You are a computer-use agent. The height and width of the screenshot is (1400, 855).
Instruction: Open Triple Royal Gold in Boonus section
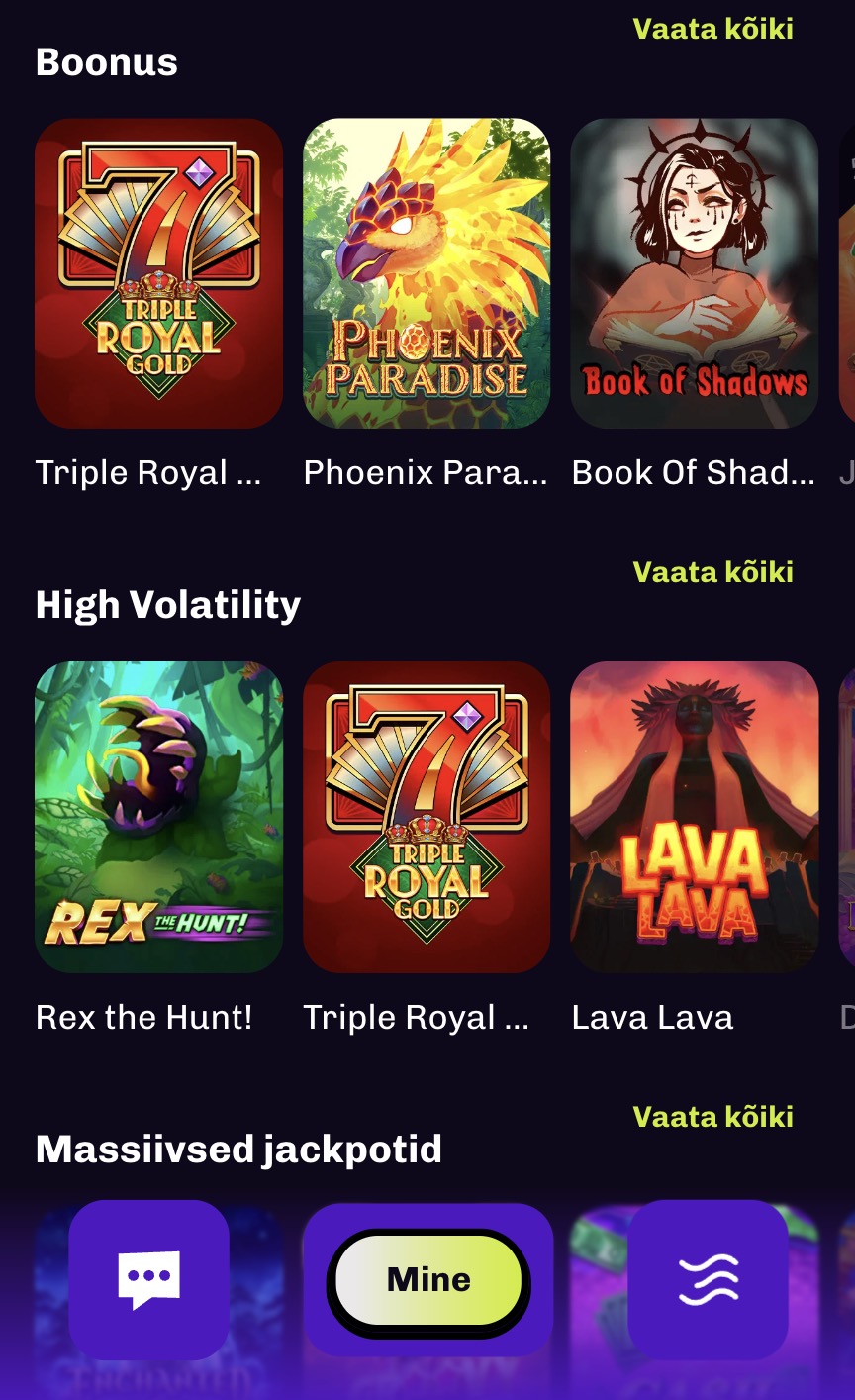[x=158, y=273]
